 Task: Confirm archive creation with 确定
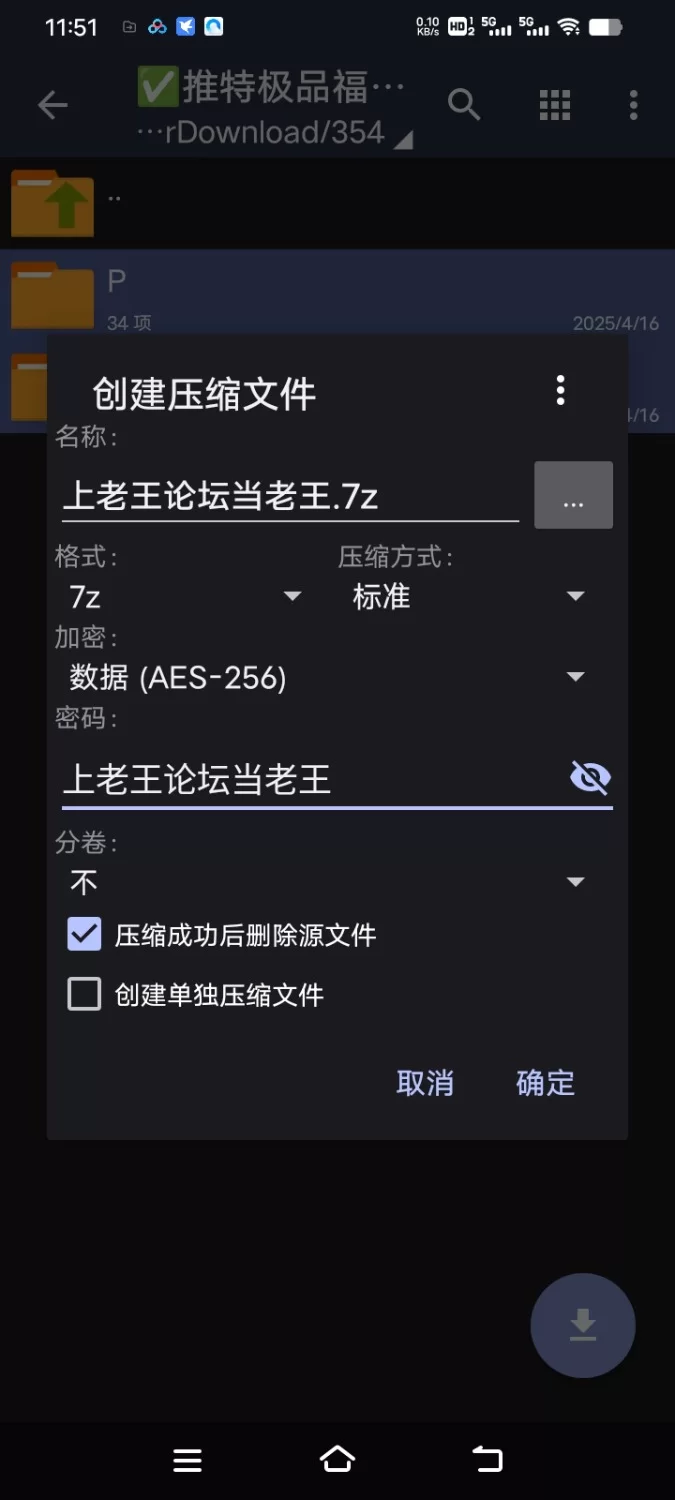546,1083
